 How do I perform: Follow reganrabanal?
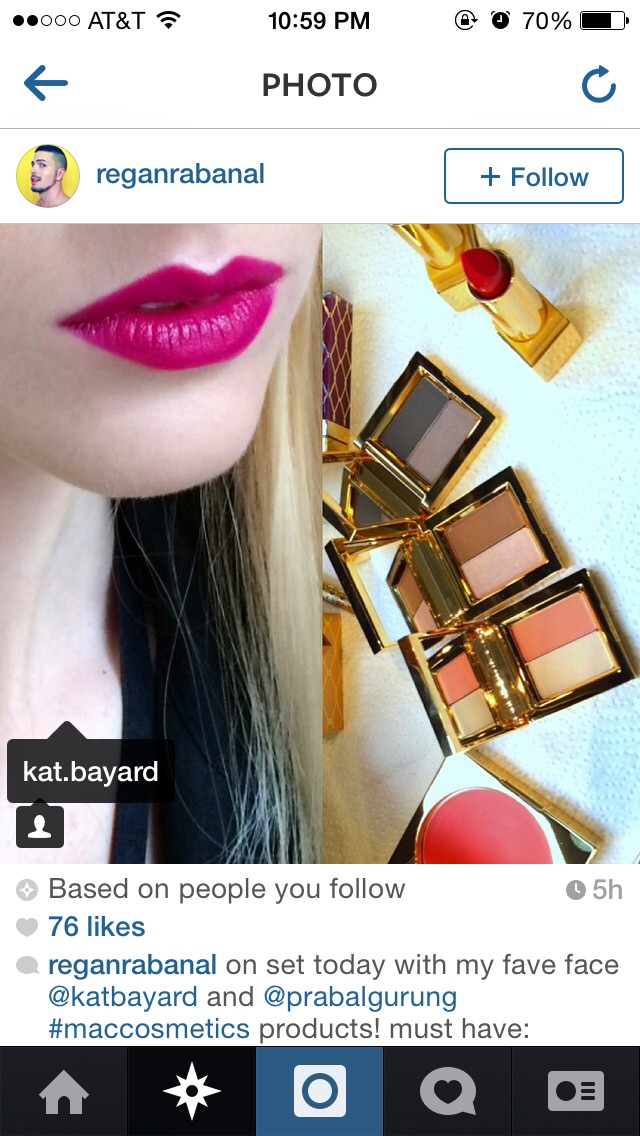[533, 177]
